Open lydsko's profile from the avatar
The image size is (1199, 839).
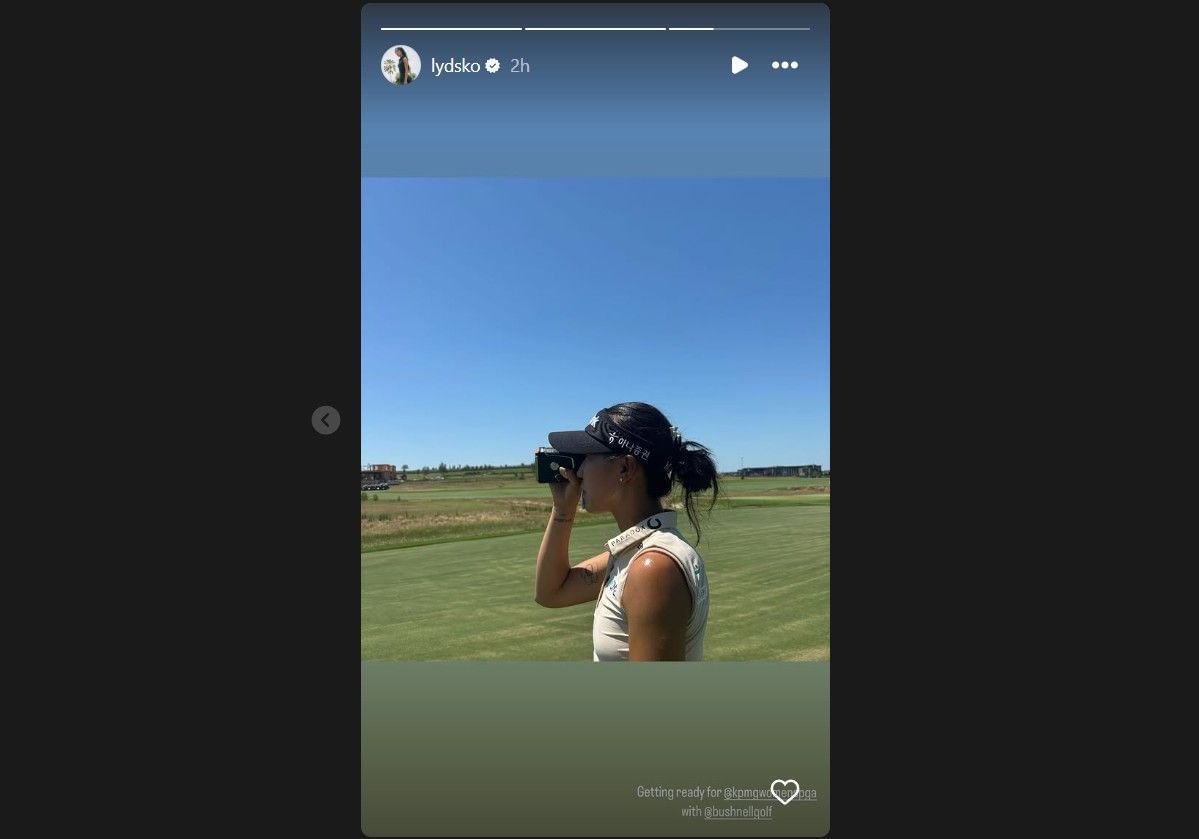(400, 65)
